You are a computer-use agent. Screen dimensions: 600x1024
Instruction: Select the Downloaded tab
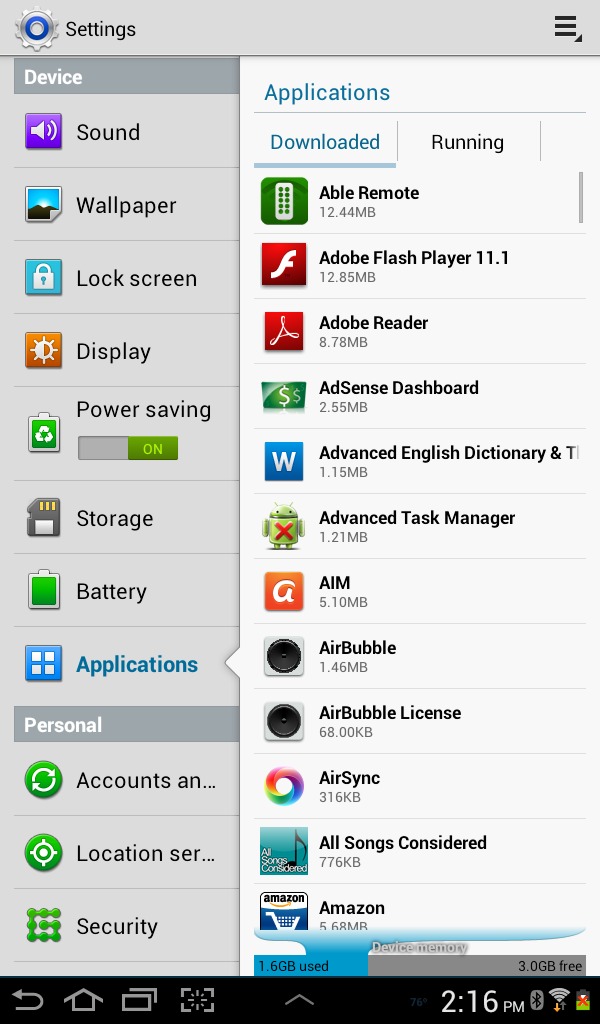(325, 142)
